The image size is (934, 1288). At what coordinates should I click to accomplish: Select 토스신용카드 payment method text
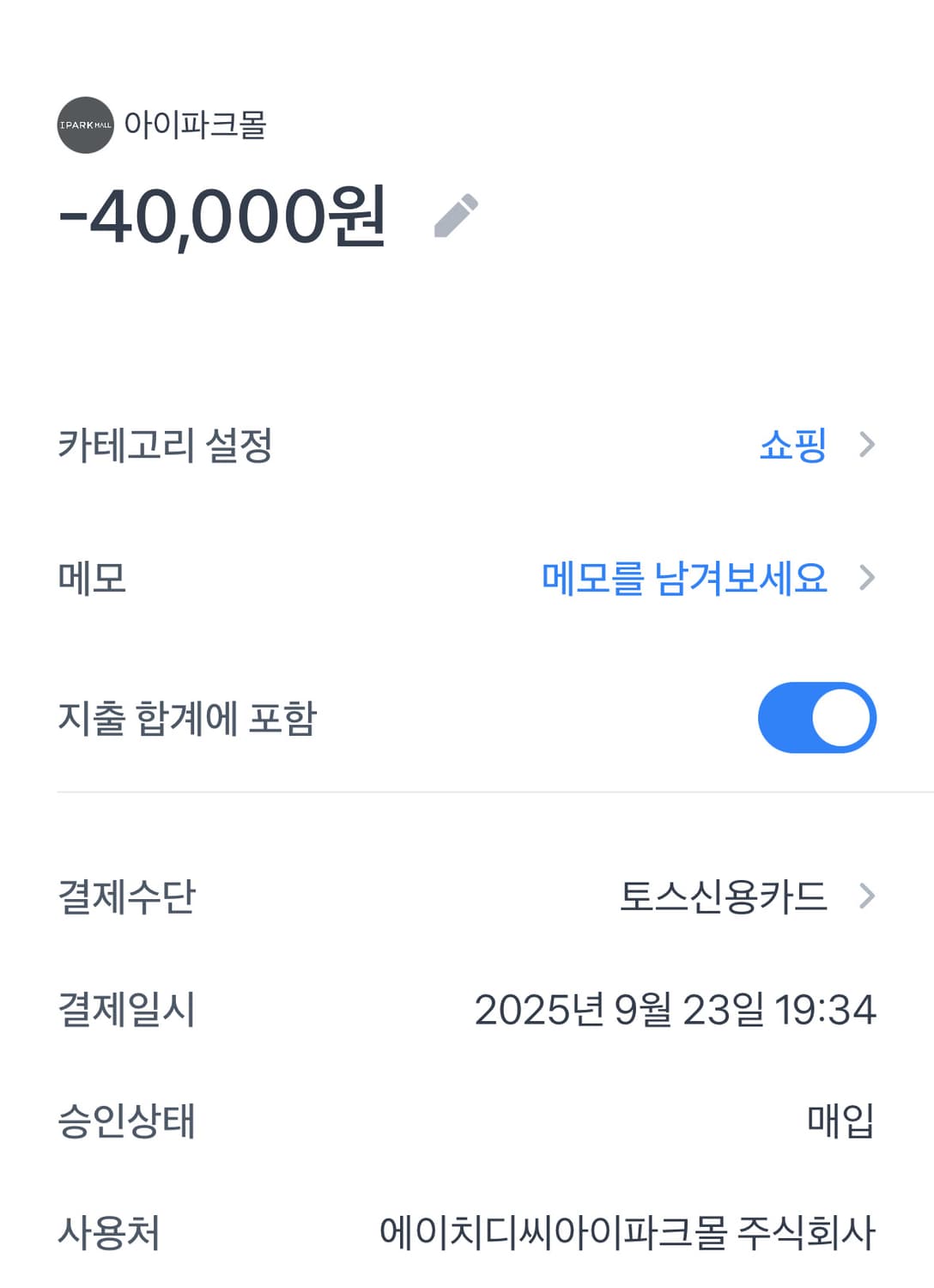[724, 899]
